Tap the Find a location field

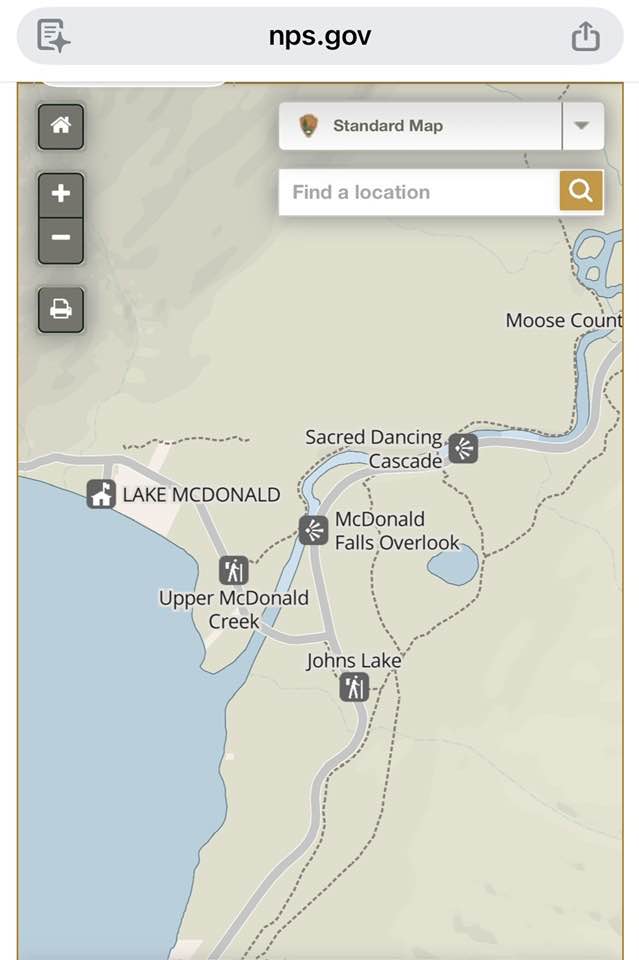[x=418, y=192]
